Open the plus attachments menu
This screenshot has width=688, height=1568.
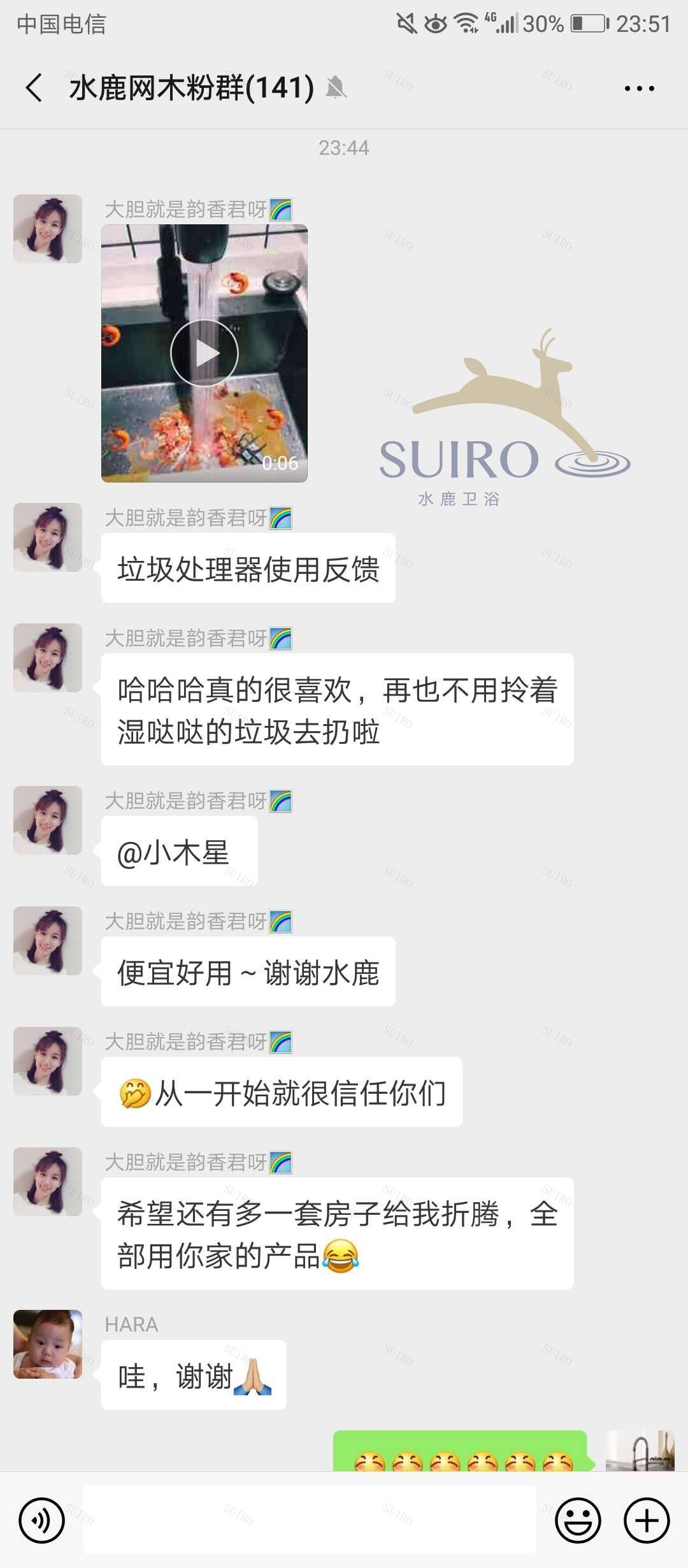tap(646, 1520)
